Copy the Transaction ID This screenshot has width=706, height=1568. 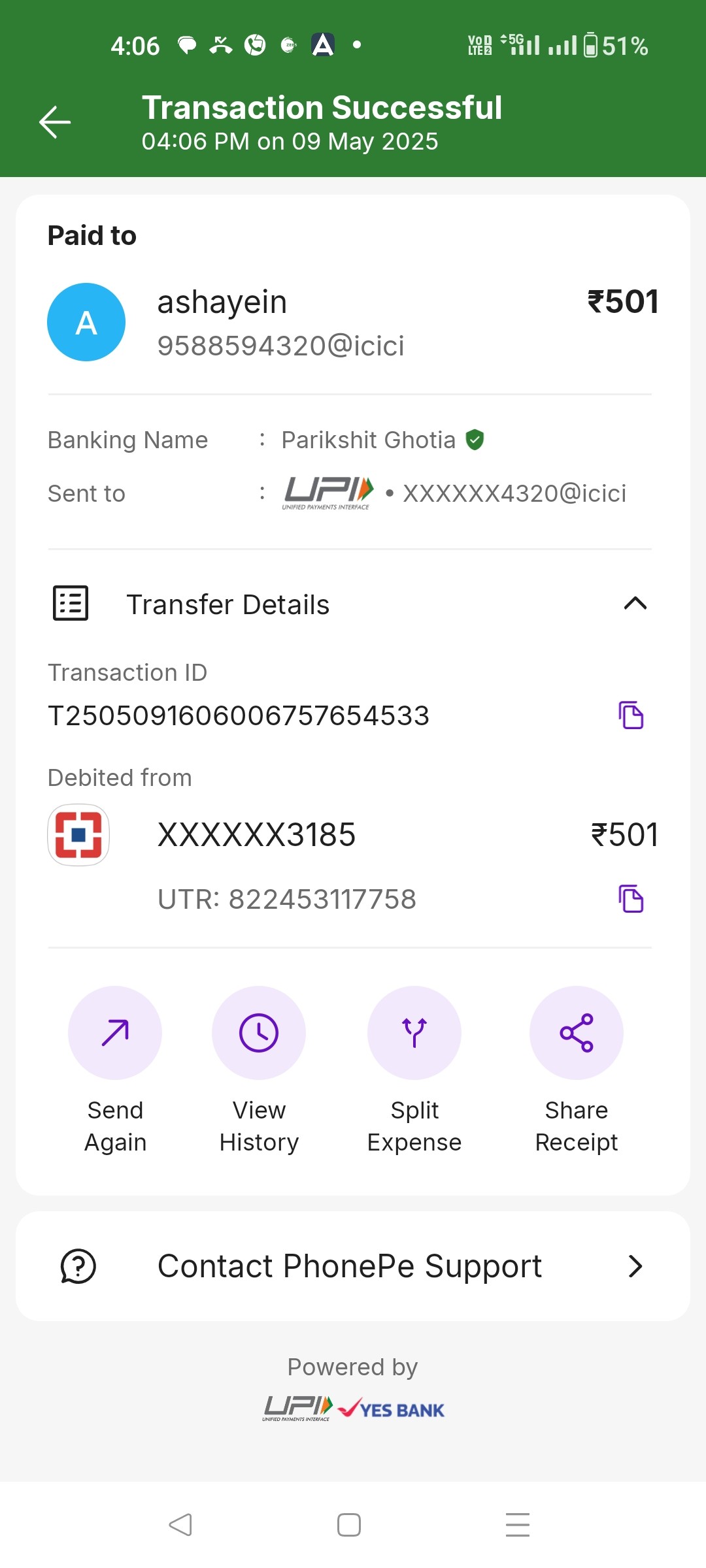tap(631, 715)
